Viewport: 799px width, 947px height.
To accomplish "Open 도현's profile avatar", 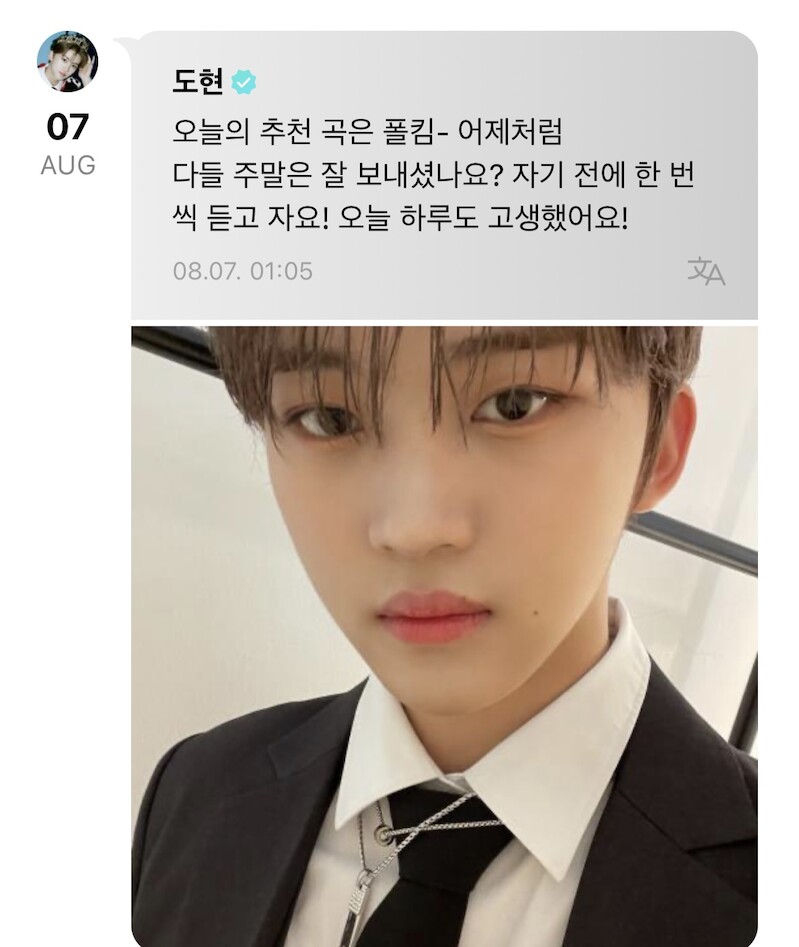I will coord(67,61).
